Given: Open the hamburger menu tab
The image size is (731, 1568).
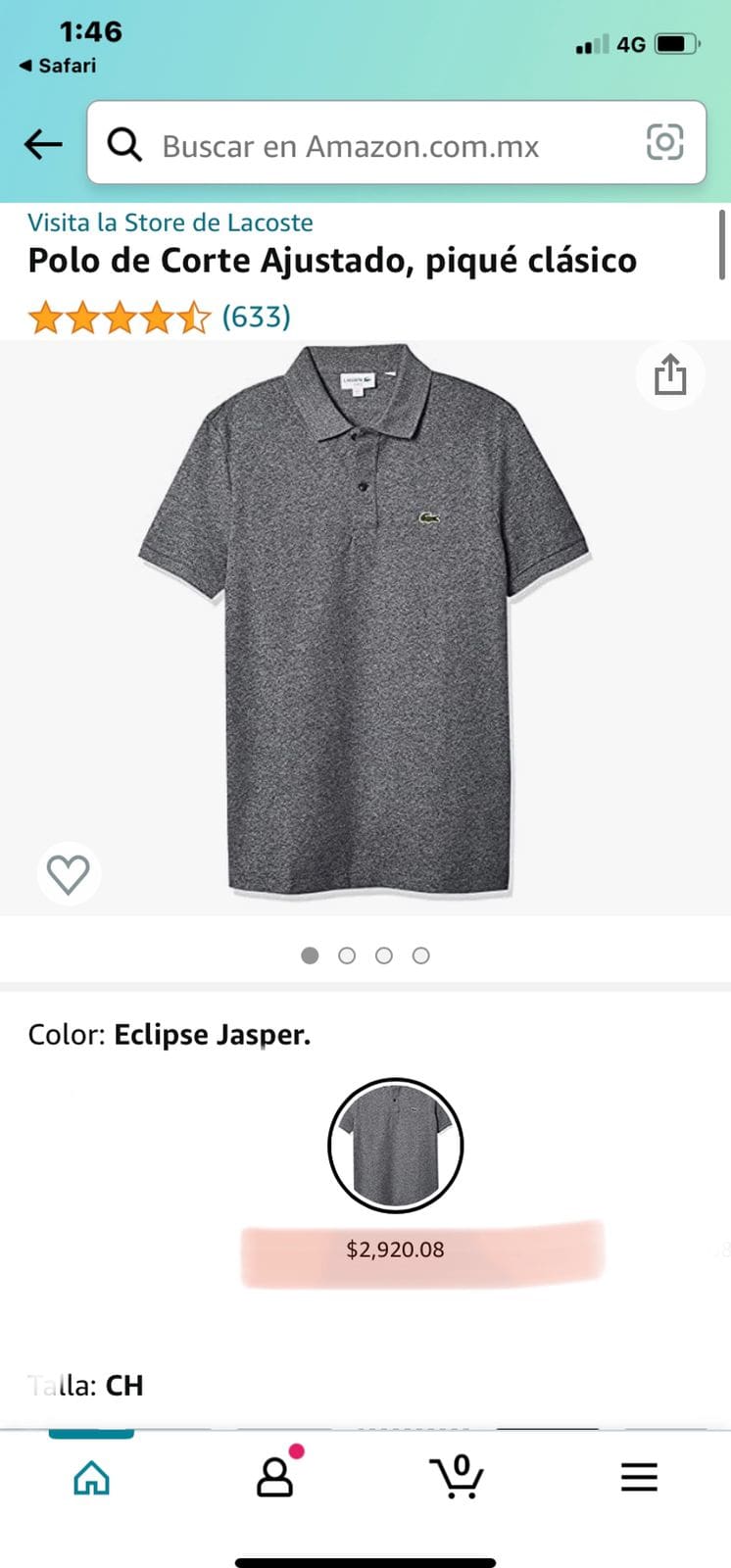Looking at the screenshot, I should pyautogui.click(x=639, y=1477).
